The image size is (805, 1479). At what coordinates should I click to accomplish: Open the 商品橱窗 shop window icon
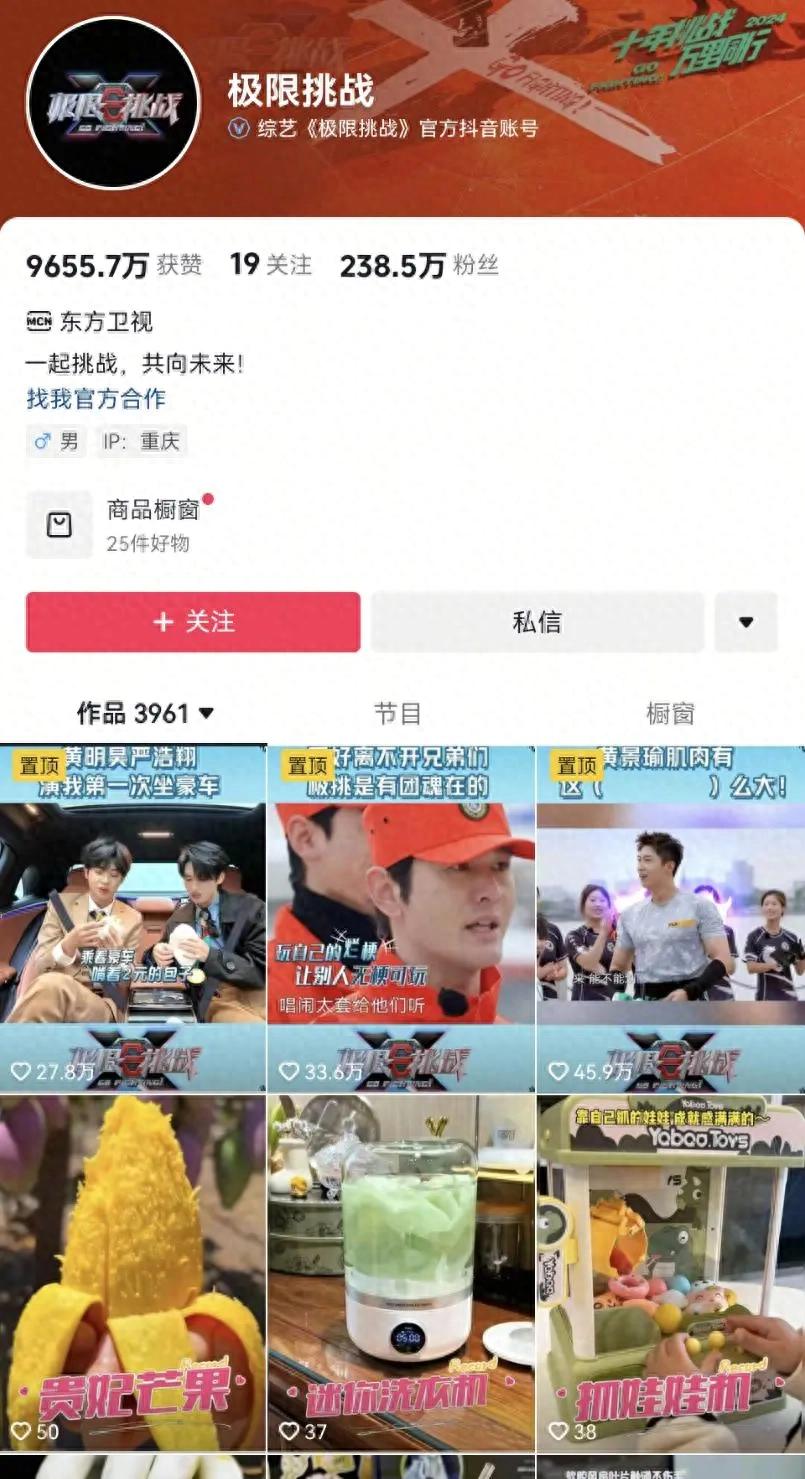tap(59, 524)
